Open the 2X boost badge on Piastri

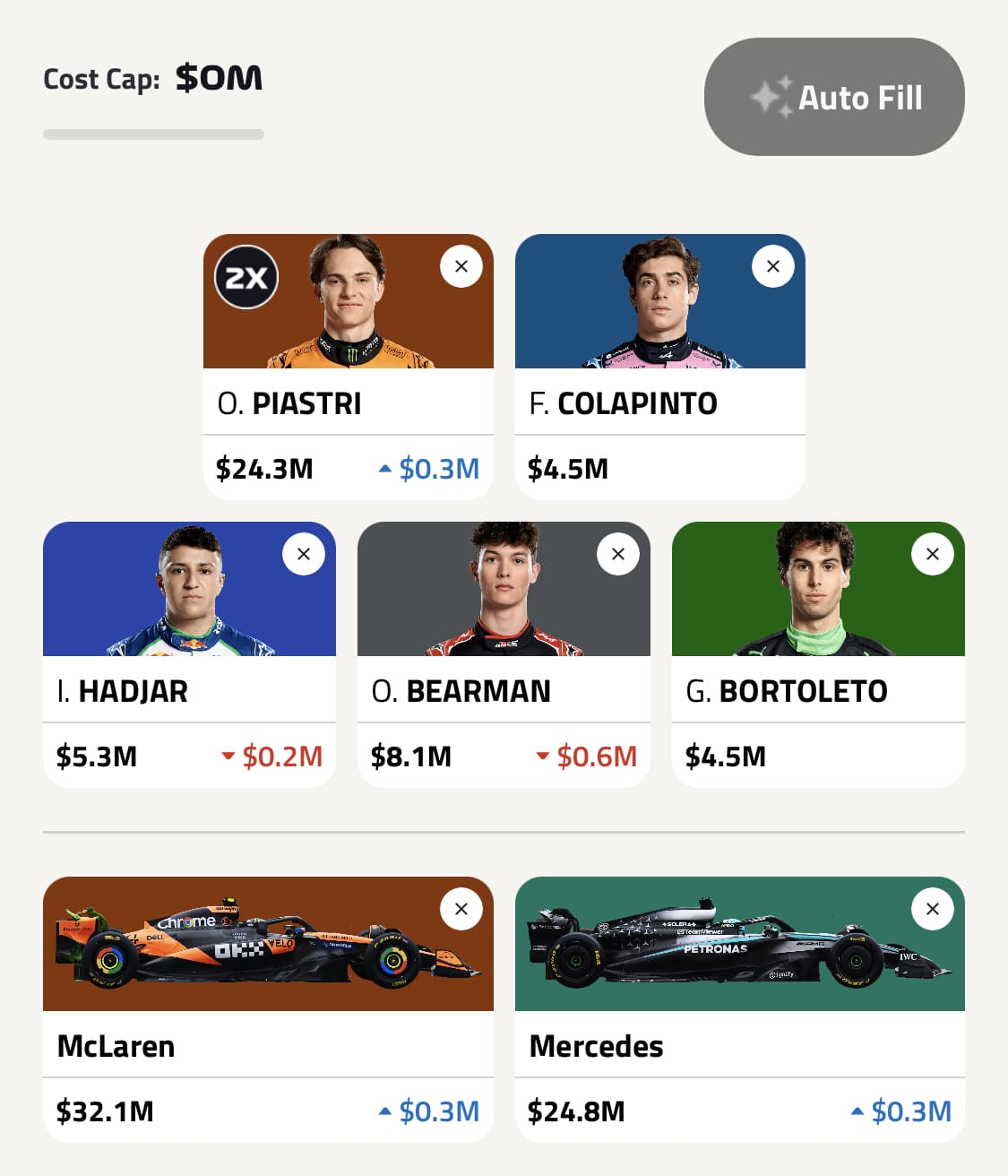[x=246, y=277]
